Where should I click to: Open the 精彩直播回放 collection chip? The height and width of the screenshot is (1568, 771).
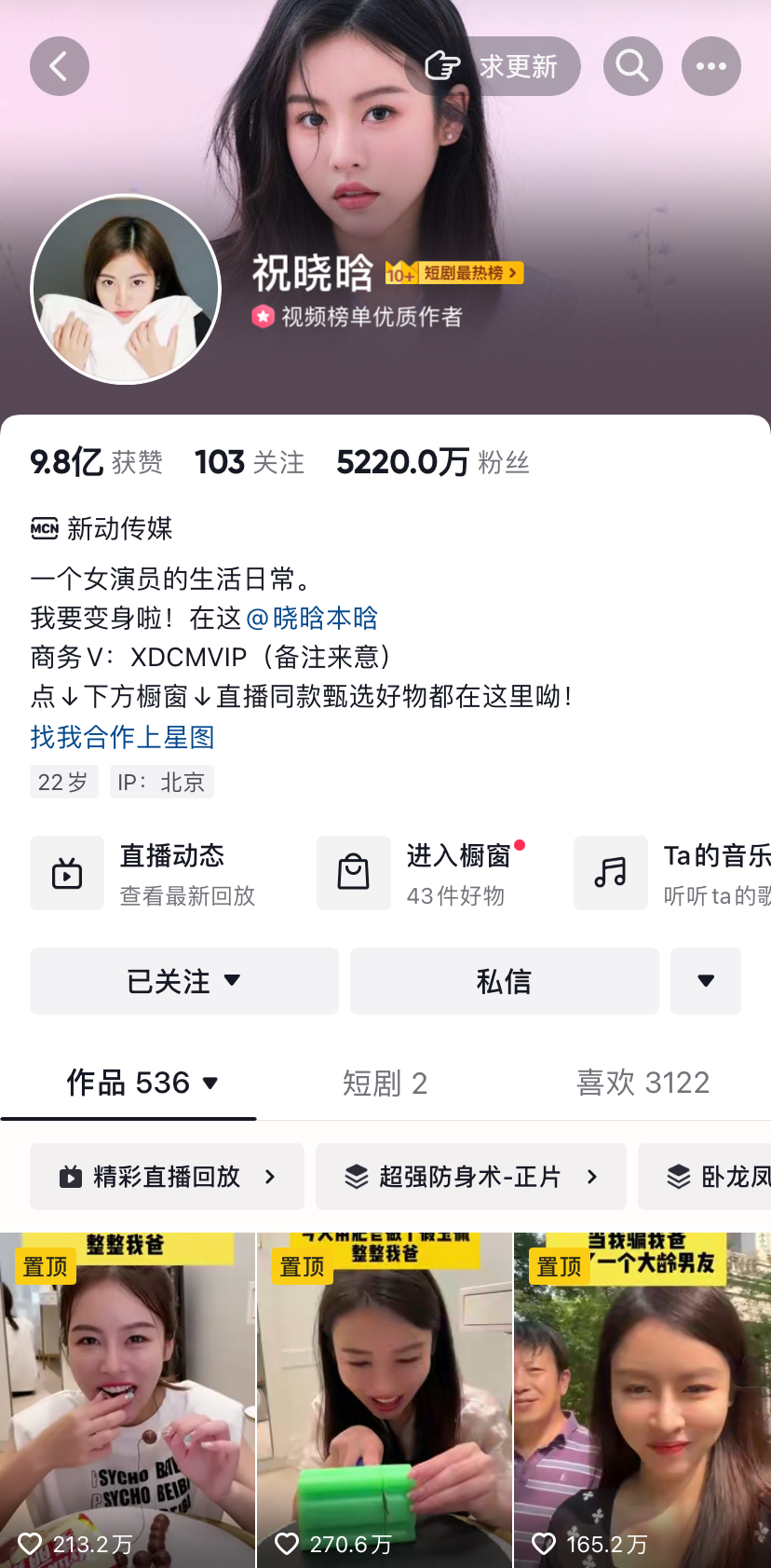pyautogui.click(x=168, y=1177)
